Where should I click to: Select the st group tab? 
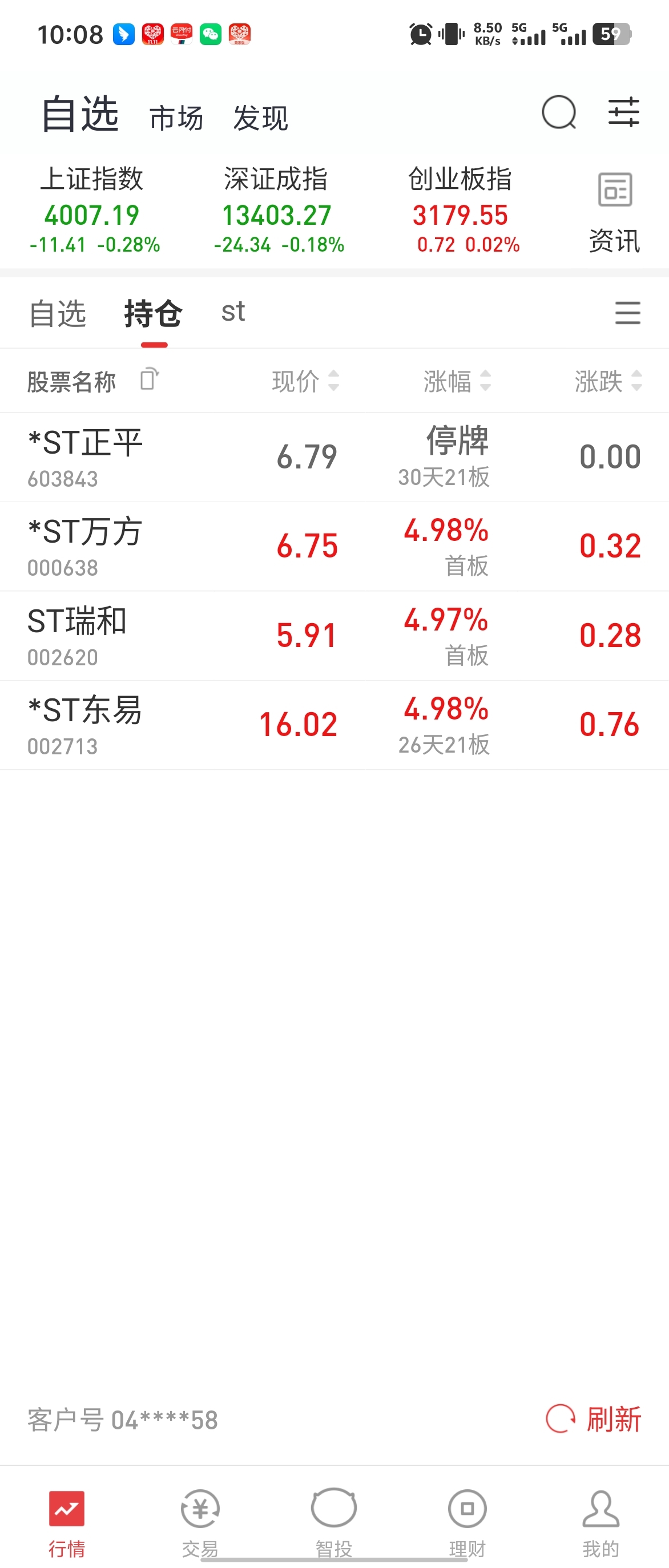(233, 312)
